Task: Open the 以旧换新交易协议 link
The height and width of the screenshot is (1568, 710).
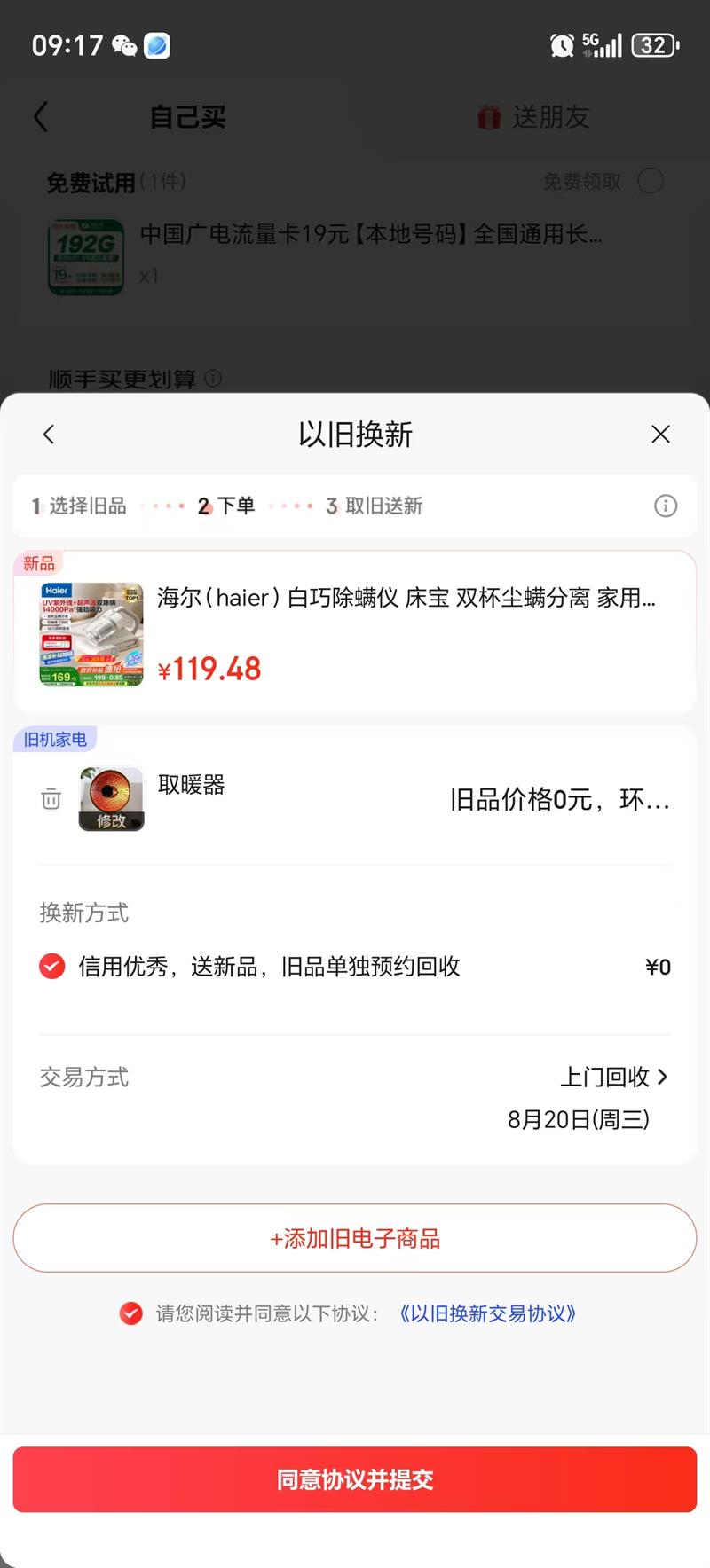Action: pos(487,1313)
